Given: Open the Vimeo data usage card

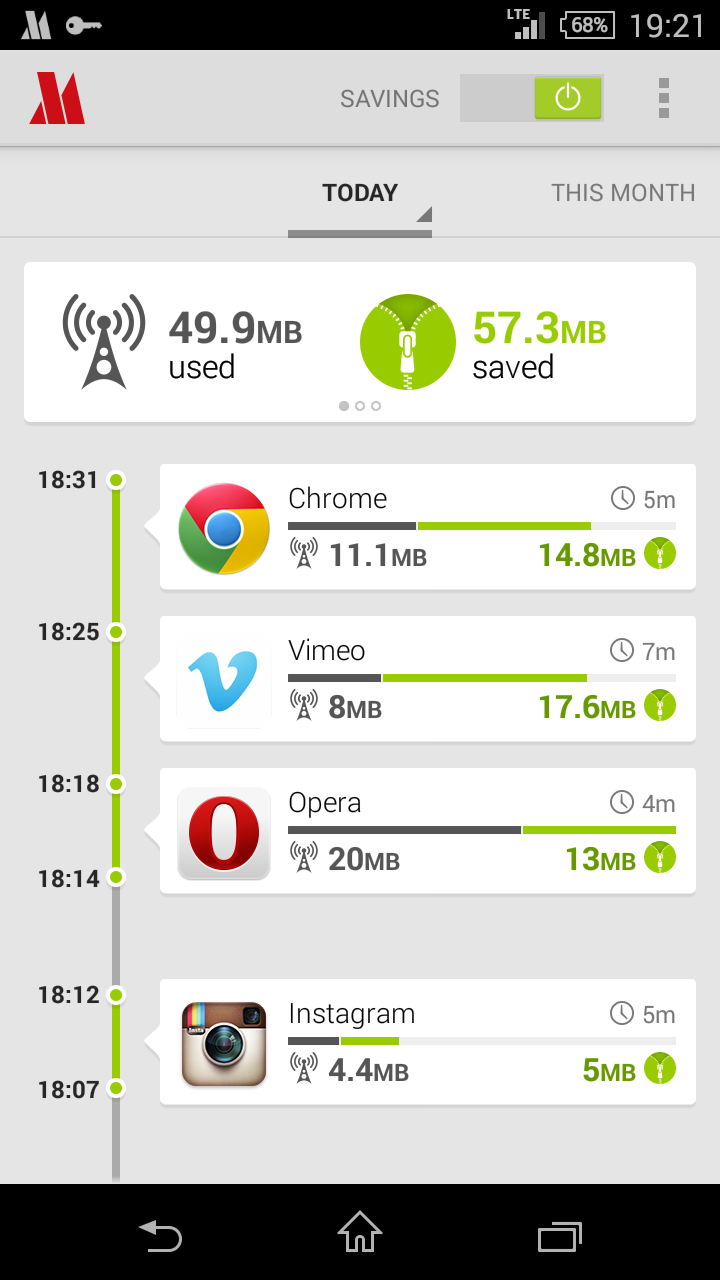Looking at the screenshot, I should [x=427, y=679].
